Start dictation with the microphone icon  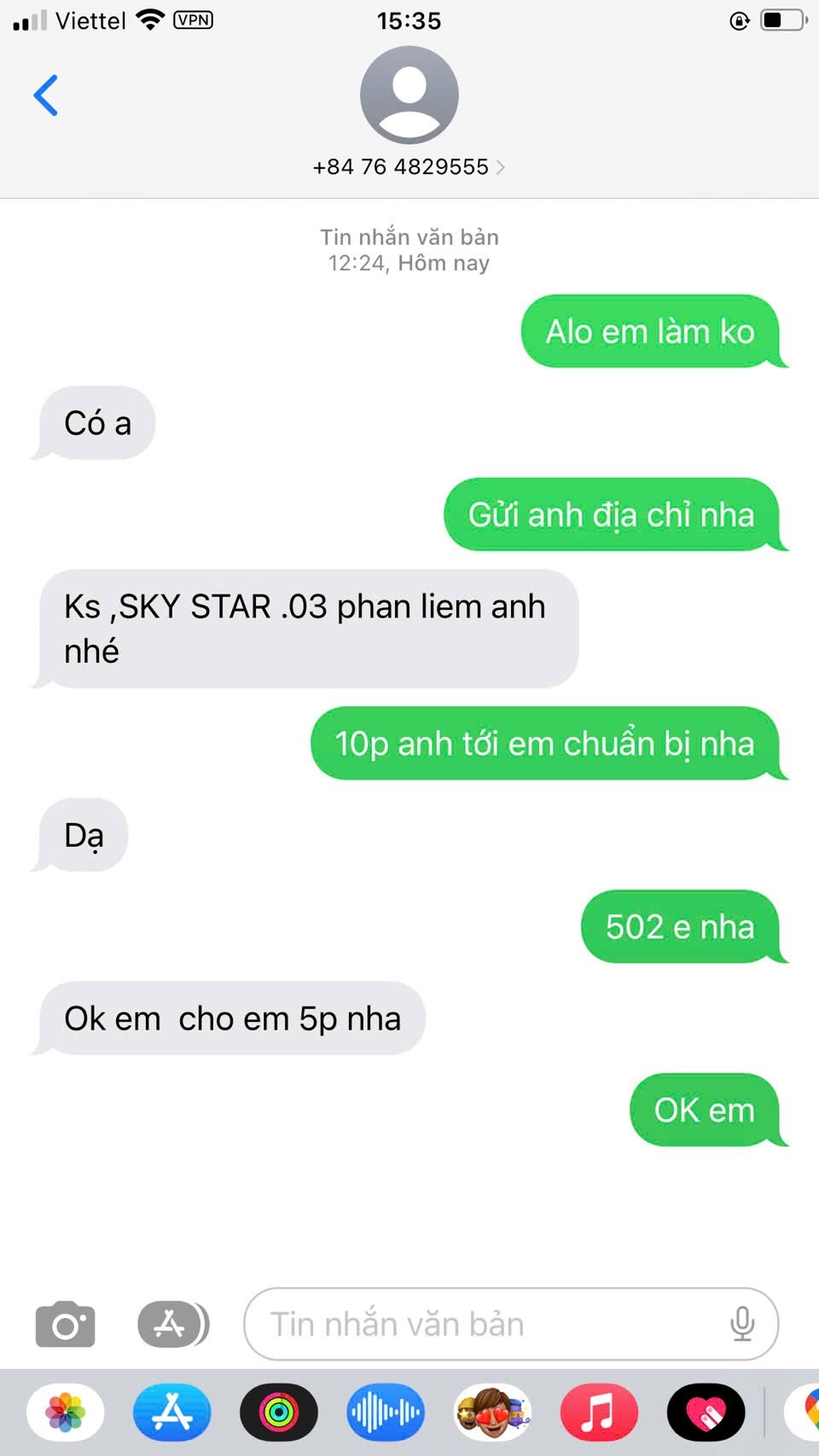(742, 1325)
